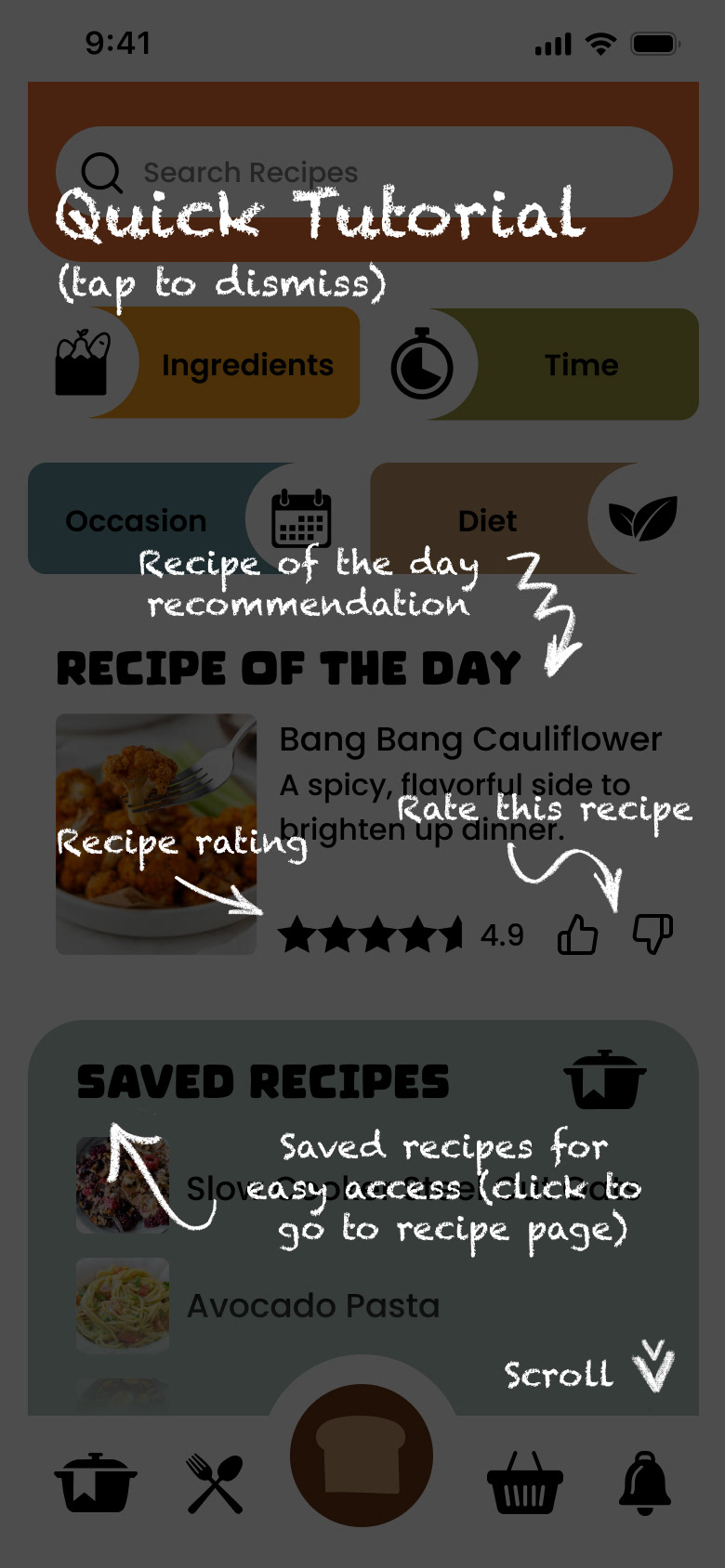This screenshot has height=1568, width=725.
Task: Open the Bang Bang Cauliflower recipe
Action: 470,739
